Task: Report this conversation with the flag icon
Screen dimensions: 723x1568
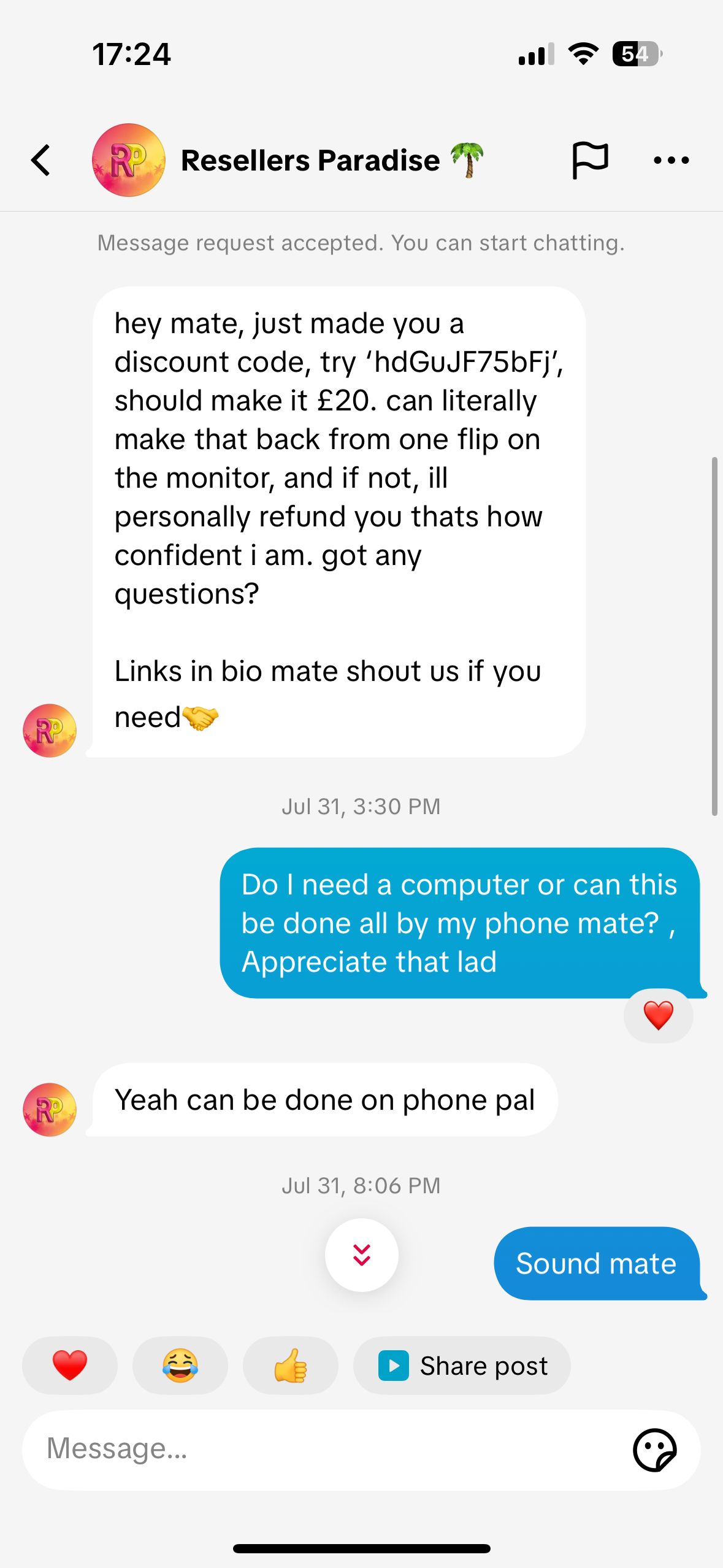Action: [589, 160]
